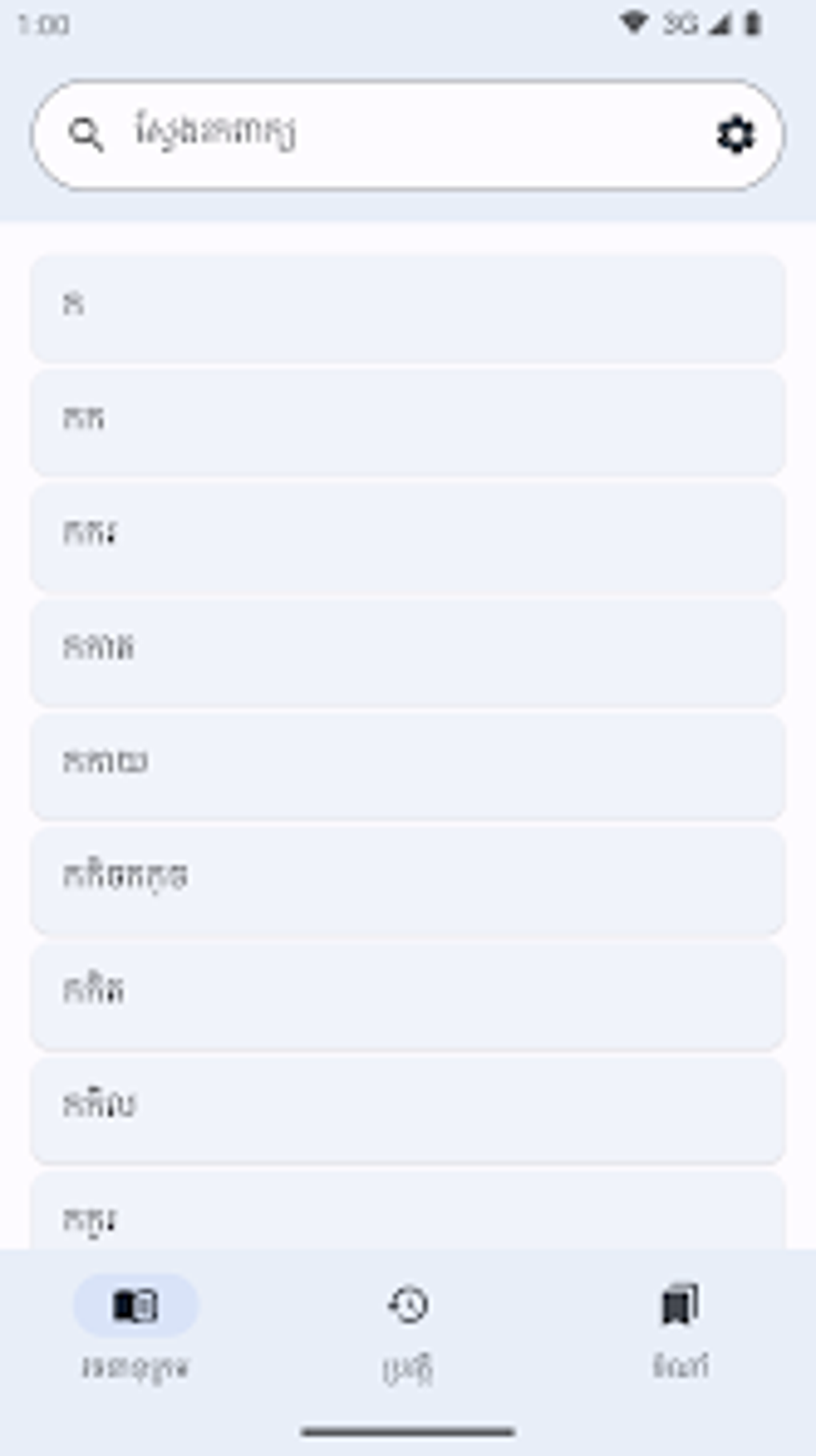The height and width of the screenshot is (1456, 816).
Task: Tap the search magnifier icon
Action: [88, 134]
